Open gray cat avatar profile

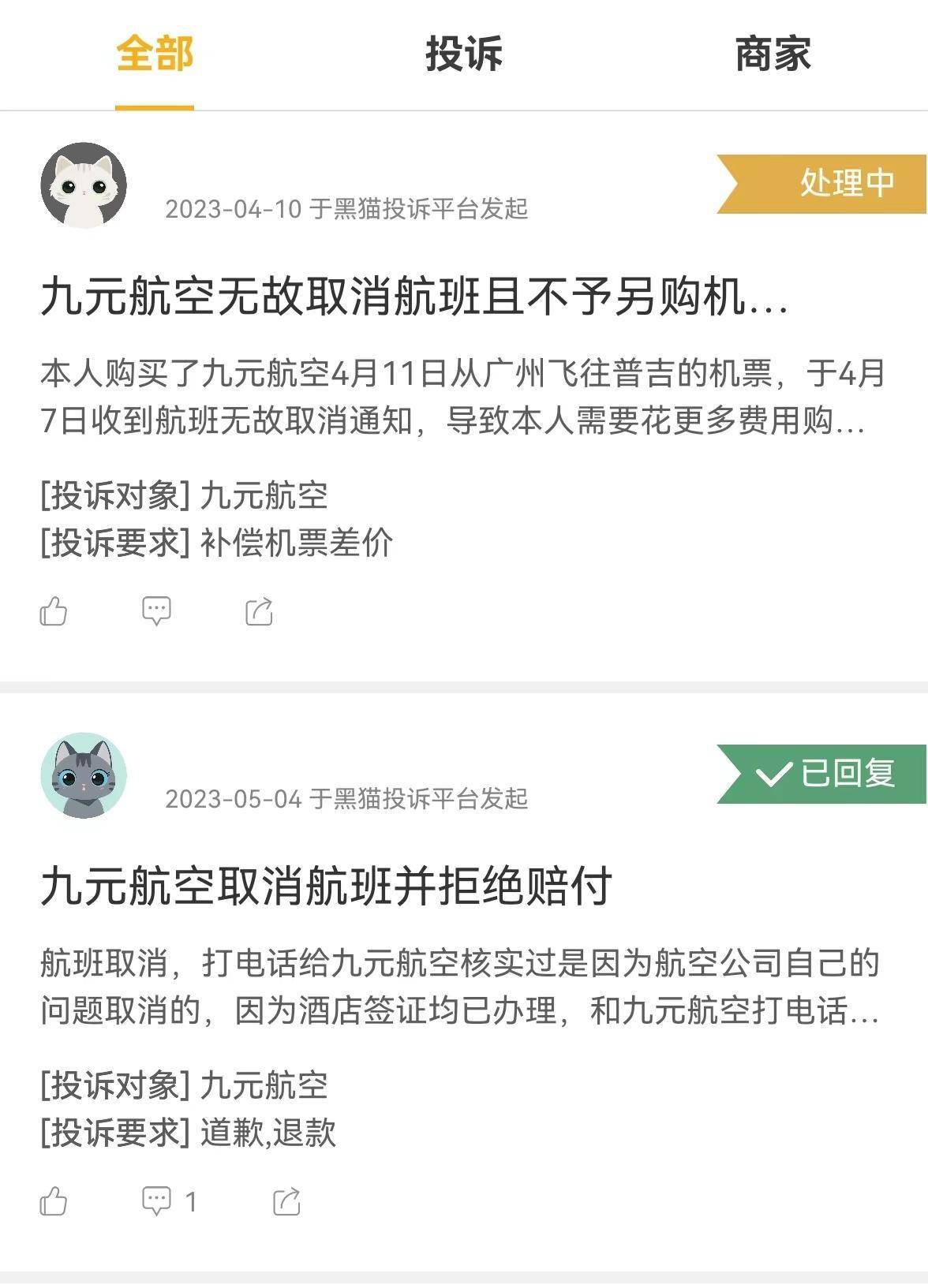(84, 775)
